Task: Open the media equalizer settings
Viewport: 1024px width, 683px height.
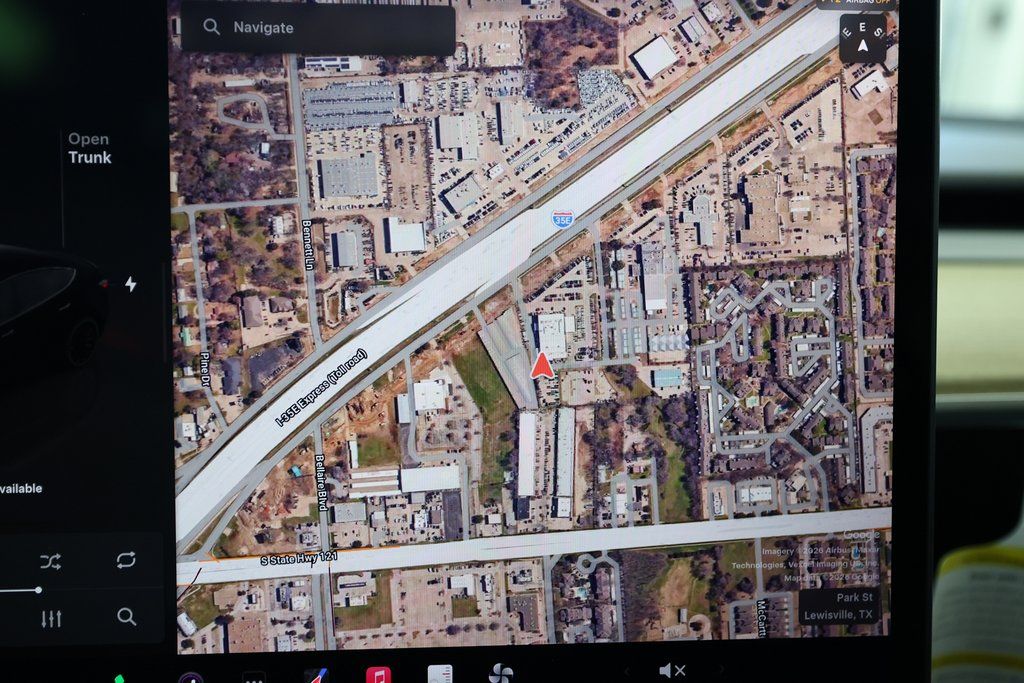Action: click(x=51, y=618)
